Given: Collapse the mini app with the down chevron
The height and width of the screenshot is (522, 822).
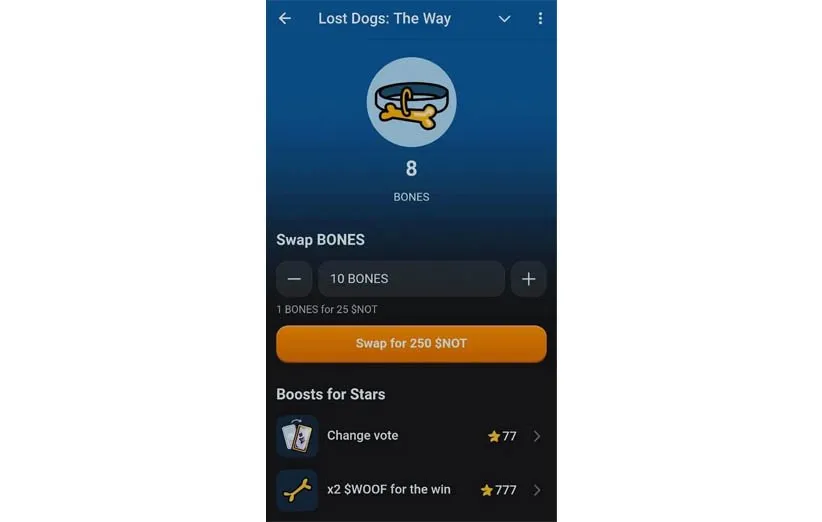Looking at the screenshot, I should tap(504, 19).
